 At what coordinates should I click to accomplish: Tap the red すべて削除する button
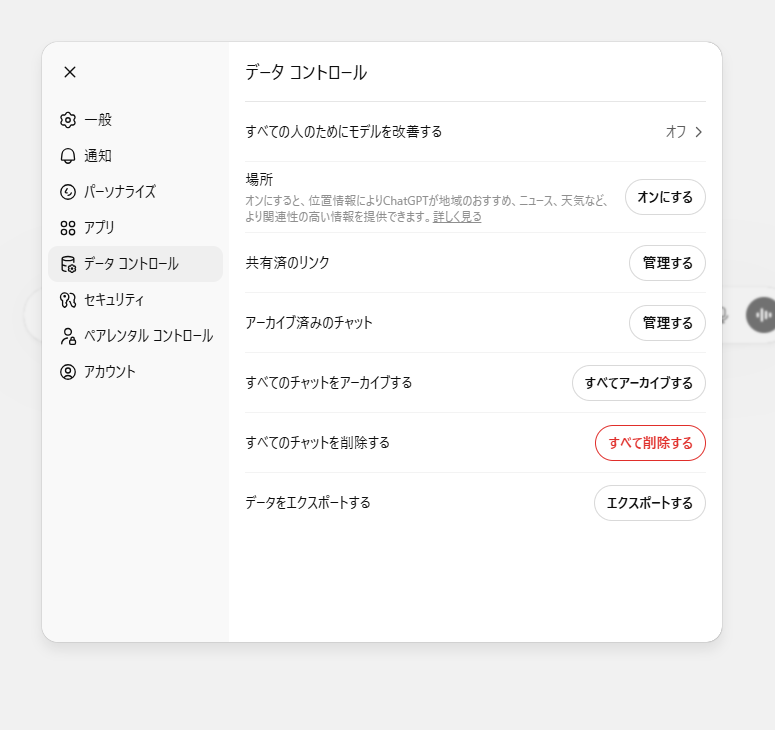pyautogui.click(x=650, y=443)
